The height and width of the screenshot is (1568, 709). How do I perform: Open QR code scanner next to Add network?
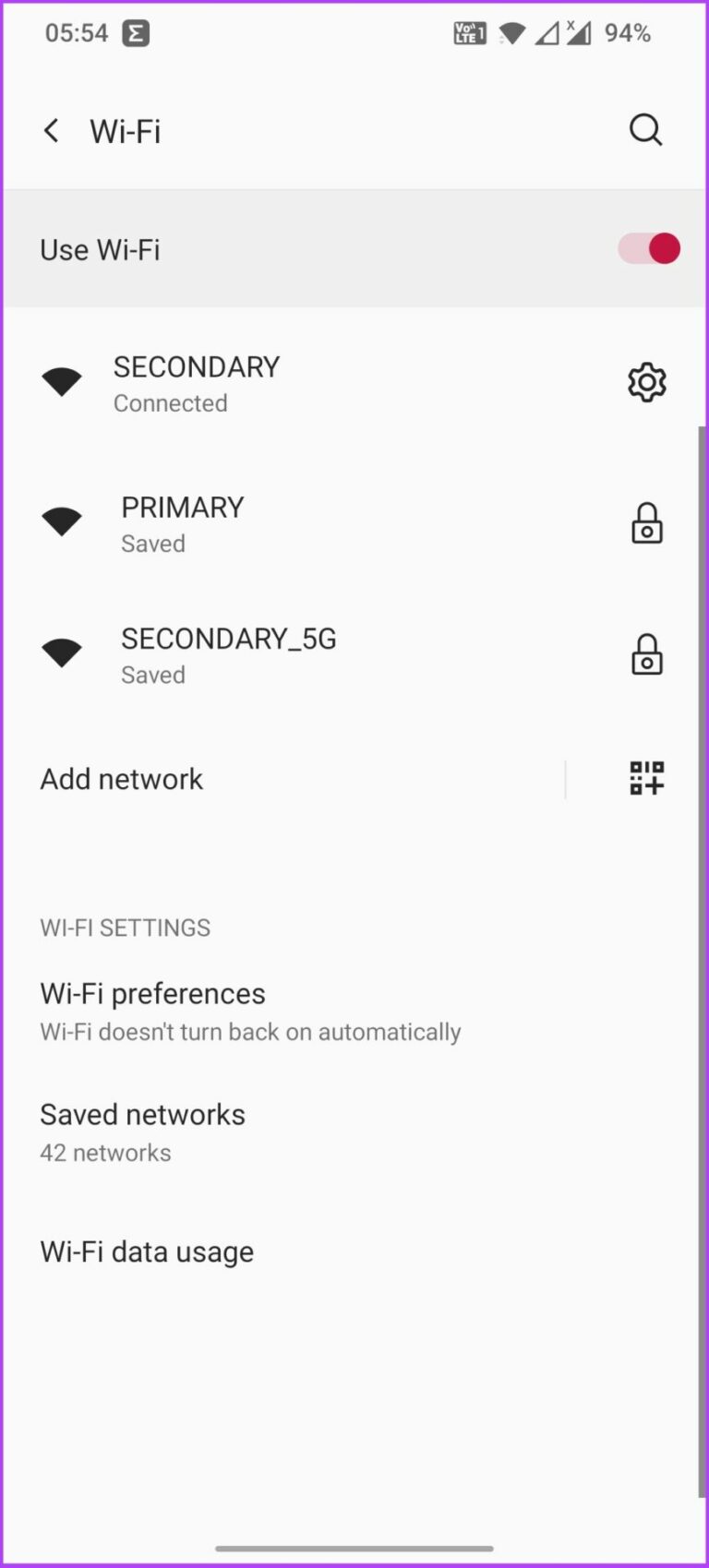646,778
